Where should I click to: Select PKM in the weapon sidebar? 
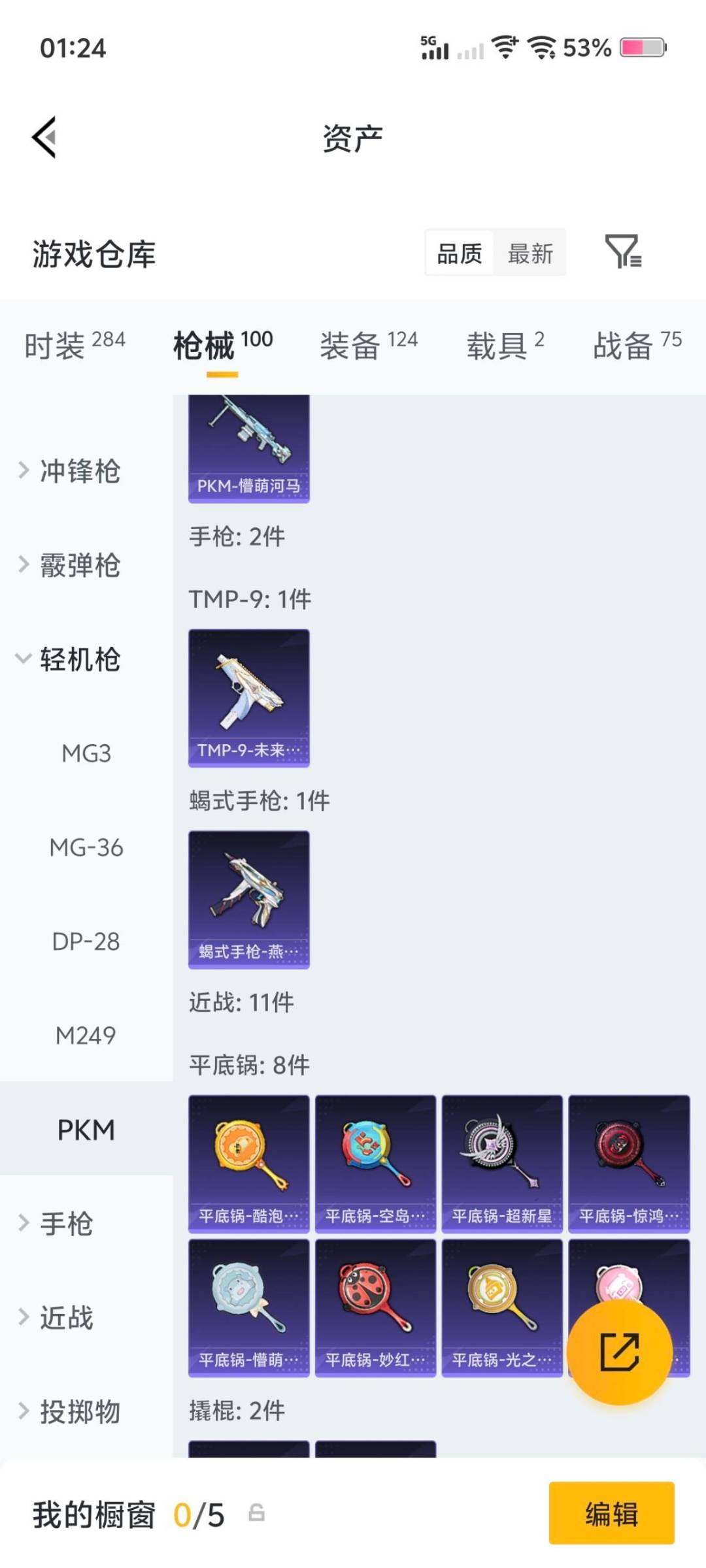(x=87, y=1129)
